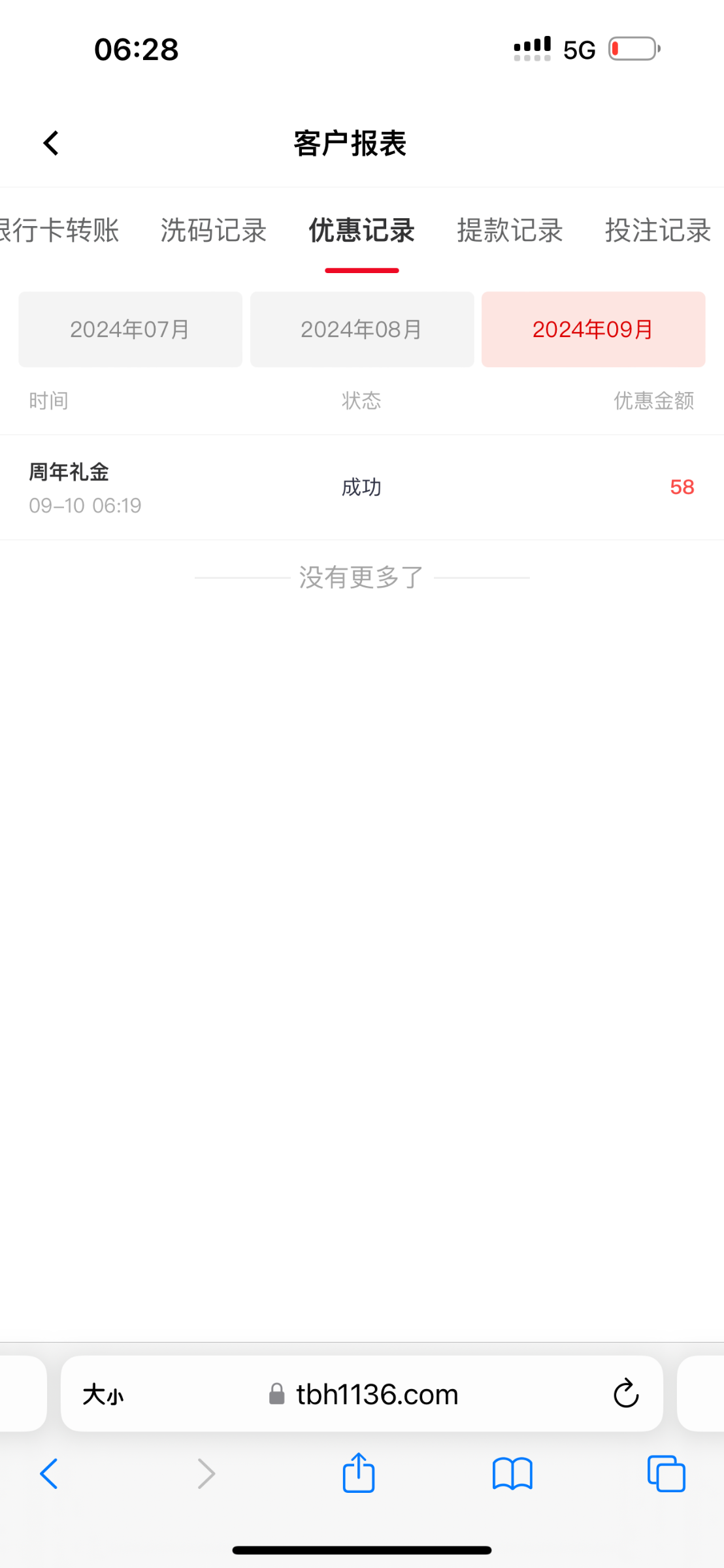
Task: Filter records by 2024年07月
Action: (x=130, y=329)
